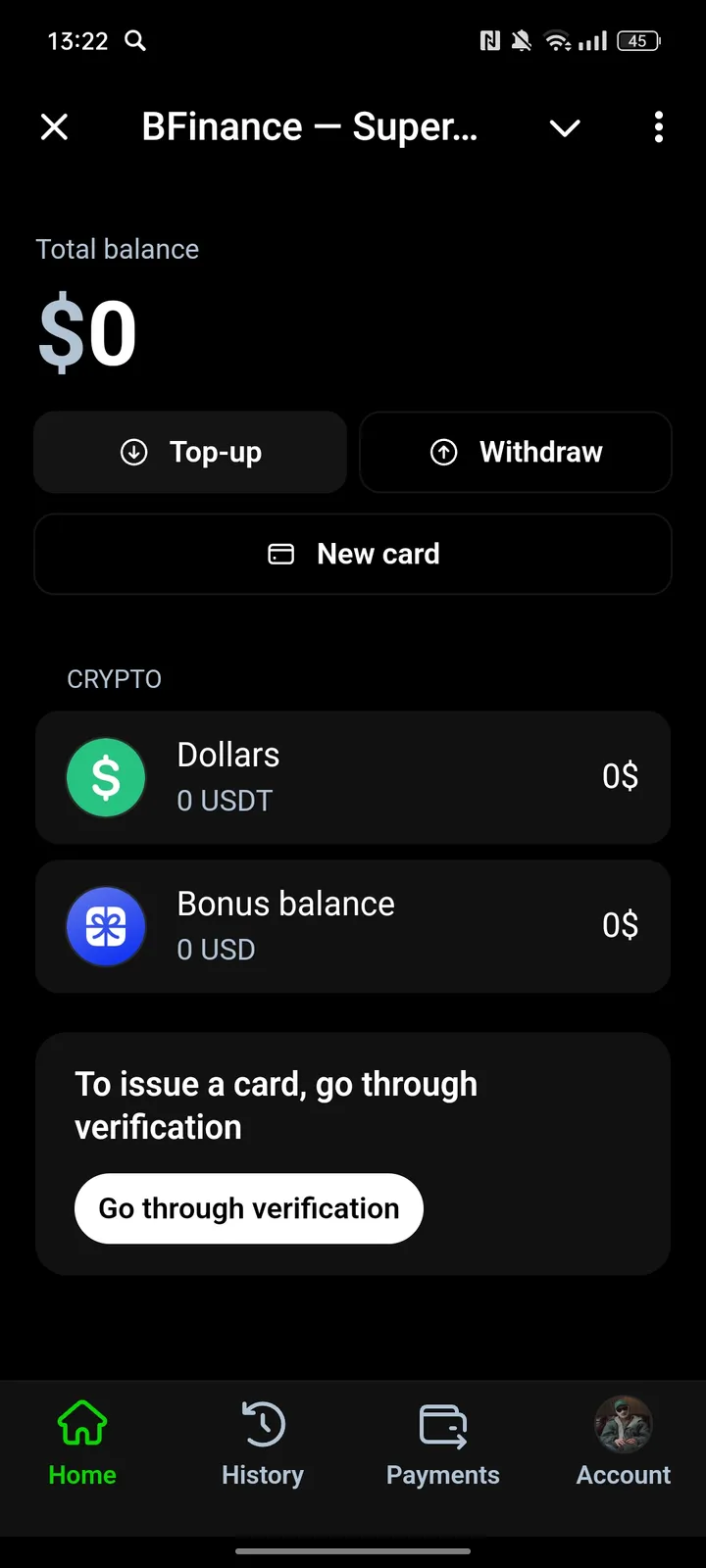Tap the Bonus balance gift icon
Screen dimensions: 706x1568
click(105, 926)
